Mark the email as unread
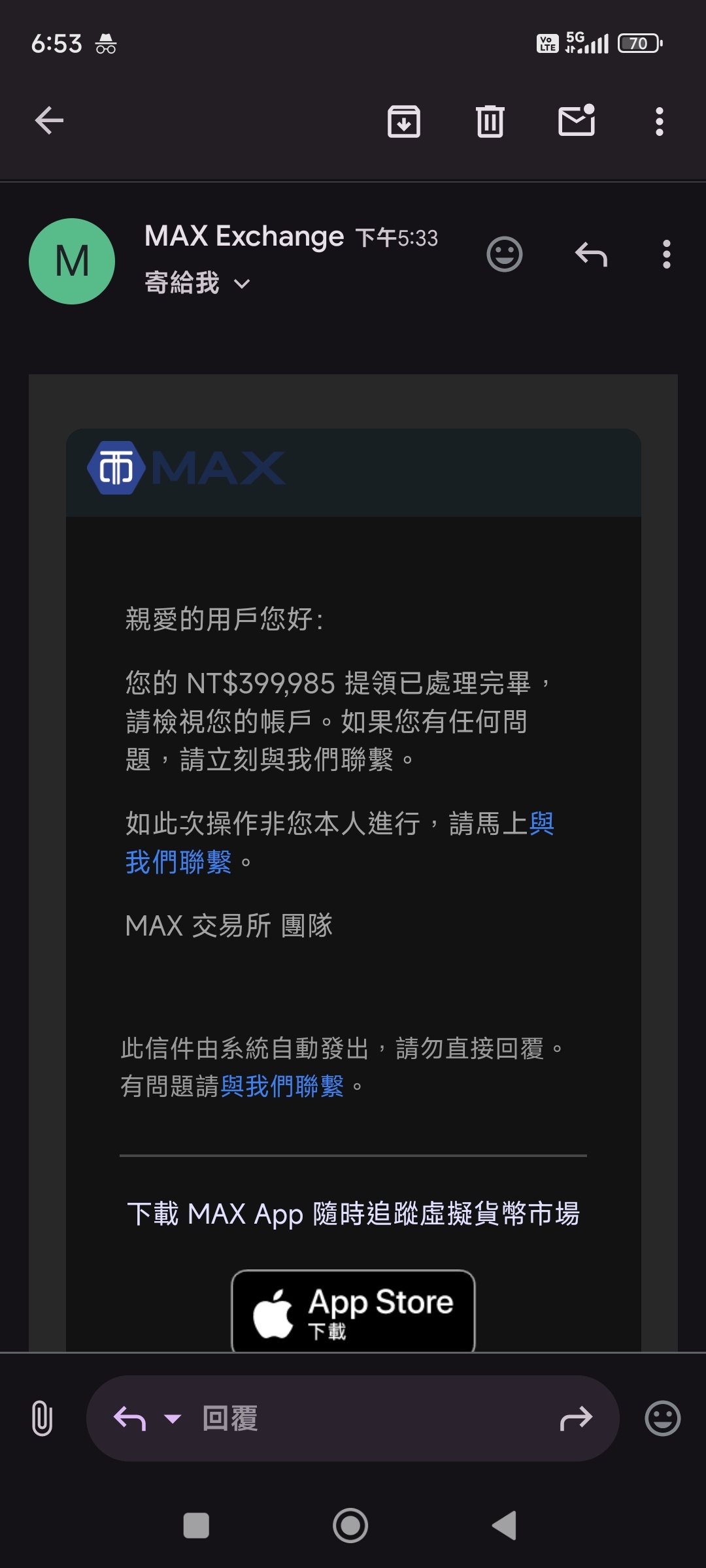The height and width of the screenshot is (1568, 706). [577, 121]
